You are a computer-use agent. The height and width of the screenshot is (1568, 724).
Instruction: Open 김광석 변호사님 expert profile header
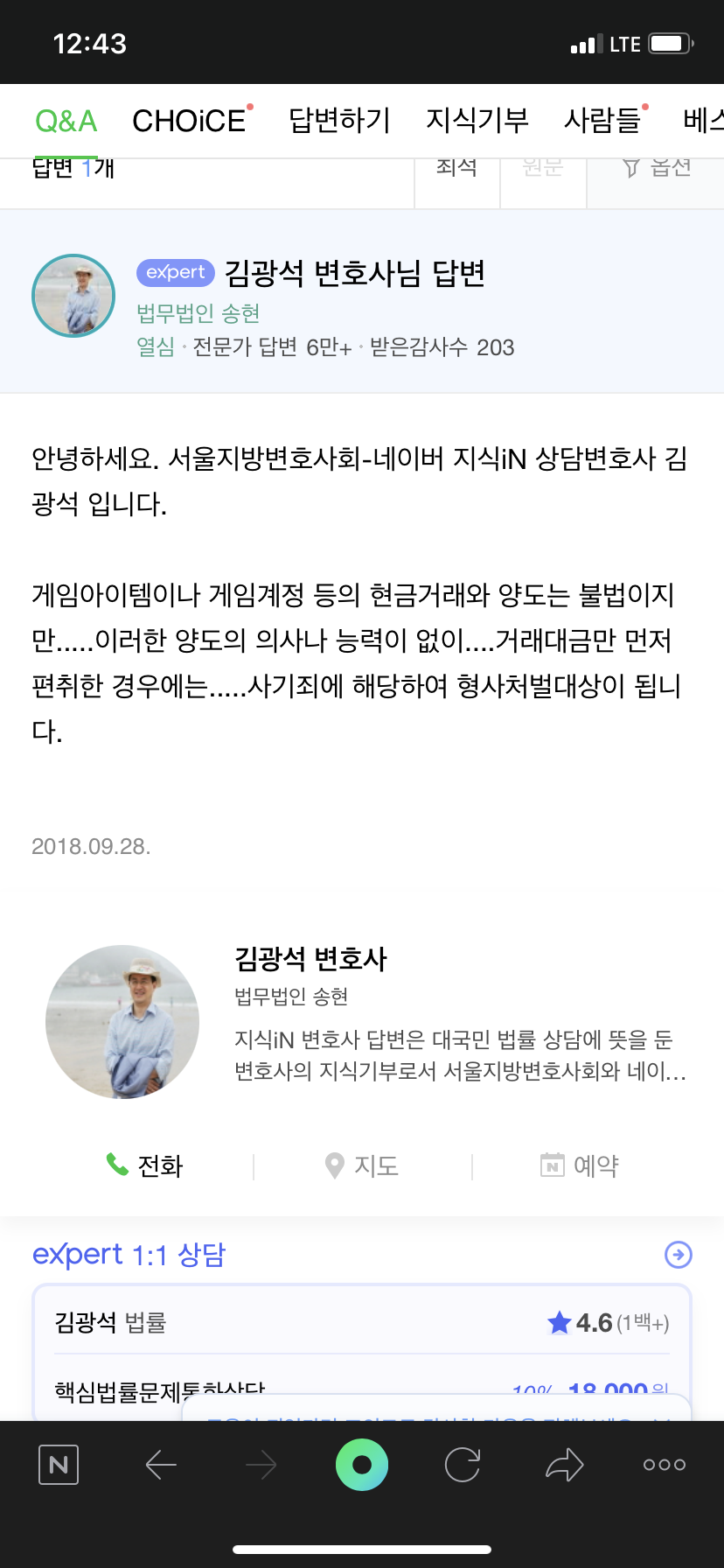(354, 275)
